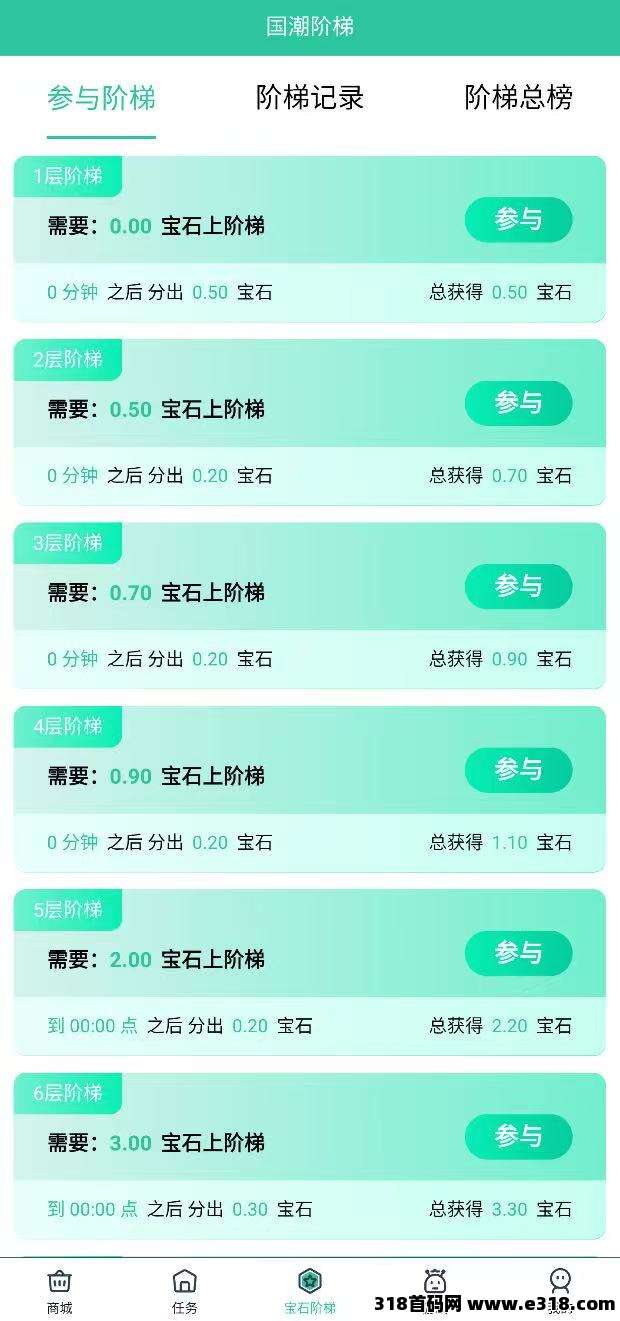Join the 1层阶梯 via 参与
Screen dimensions: 620x1321
point(518,220)
